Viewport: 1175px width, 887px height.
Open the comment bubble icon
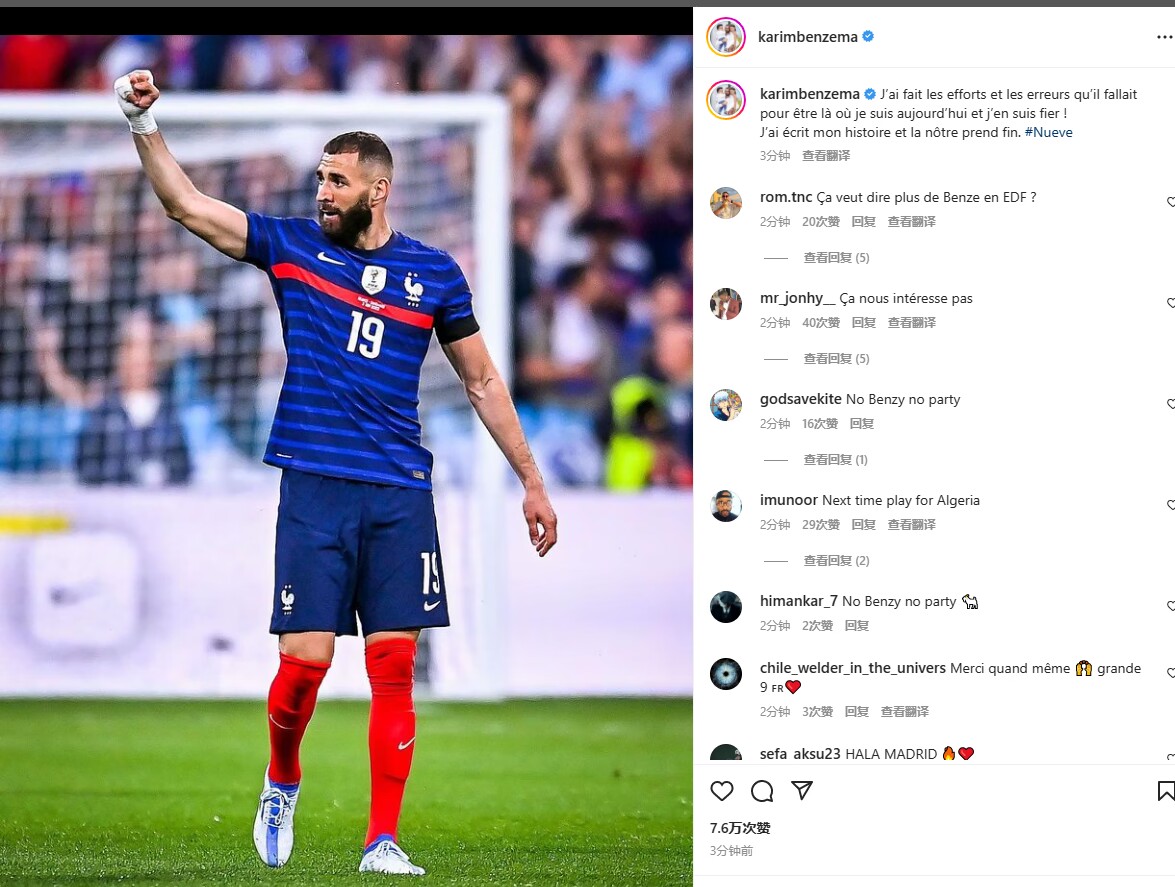(x=762, y=791)
